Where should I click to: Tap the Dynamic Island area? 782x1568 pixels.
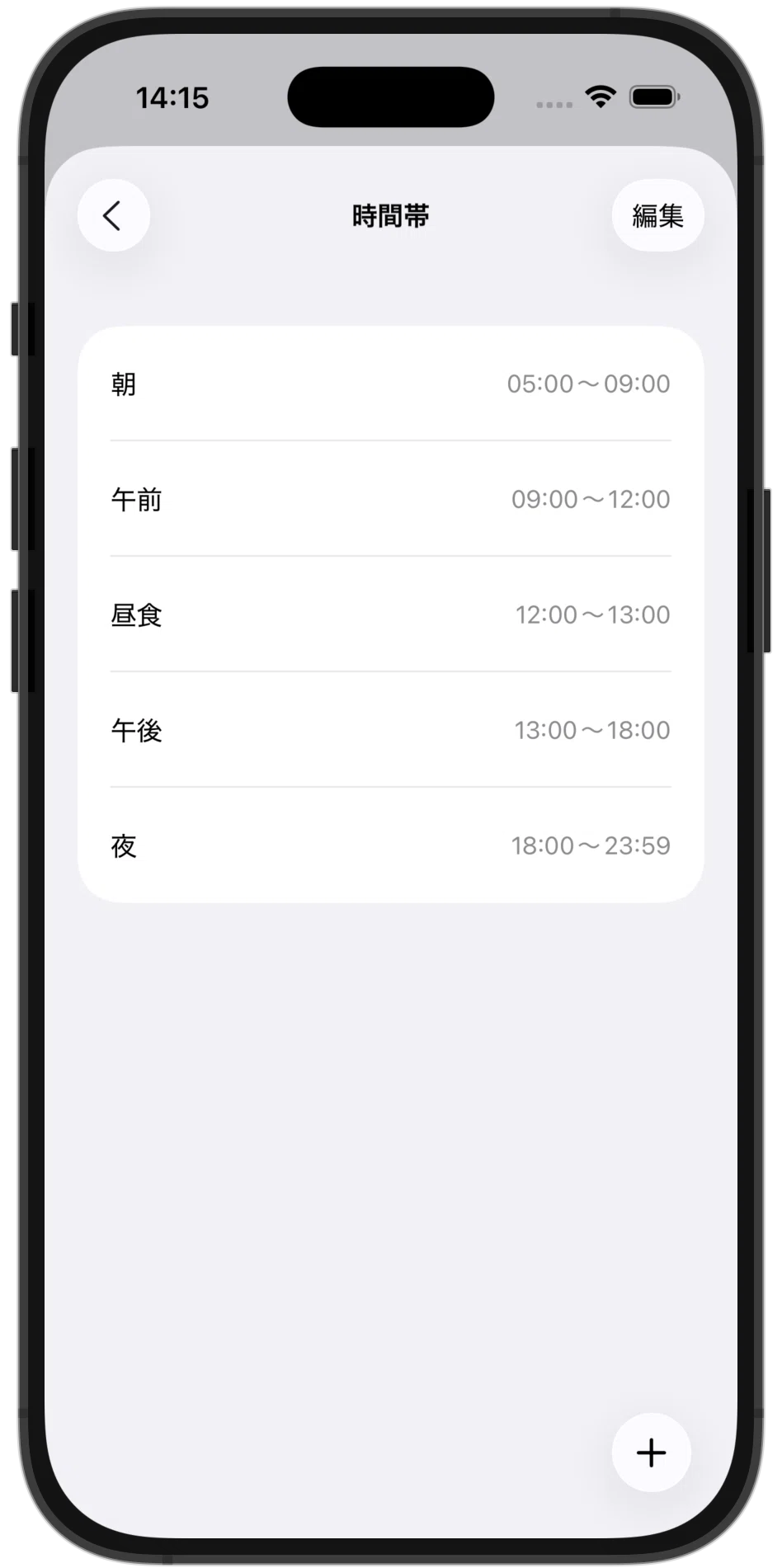point(390,97)
